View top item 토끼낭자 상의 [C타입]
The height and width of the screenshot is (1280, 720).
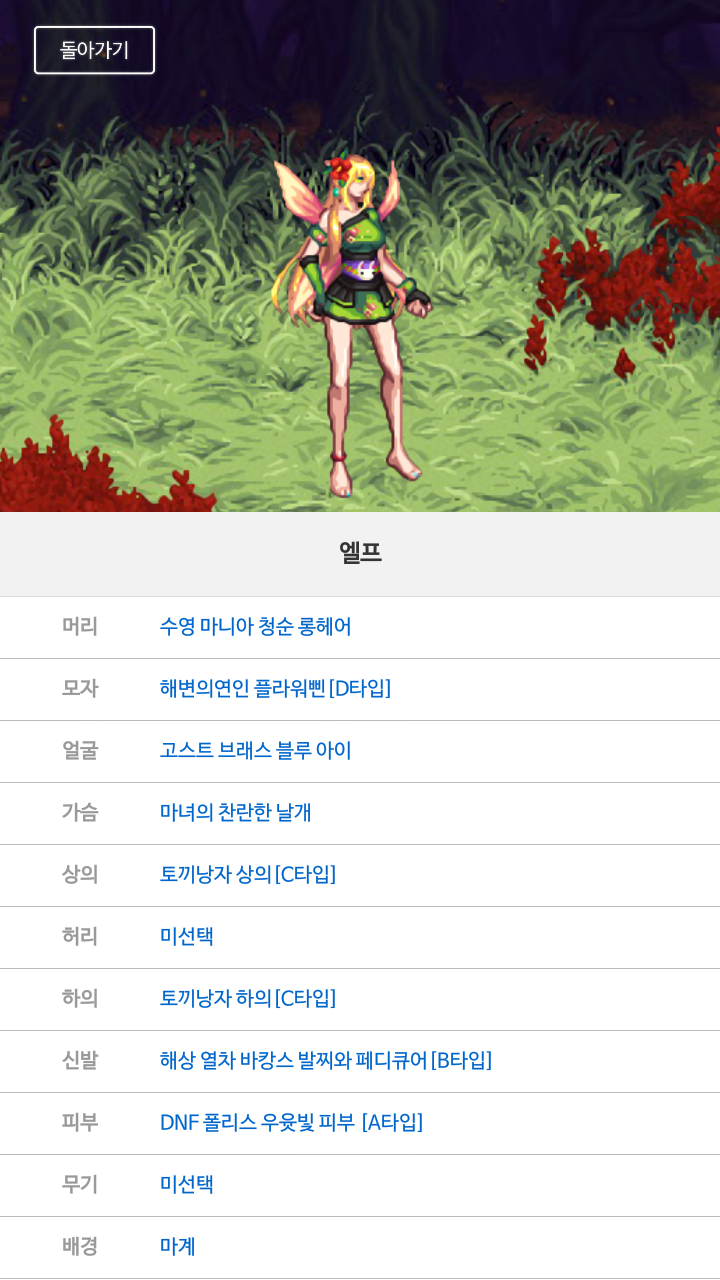click(x=247, y=875)
